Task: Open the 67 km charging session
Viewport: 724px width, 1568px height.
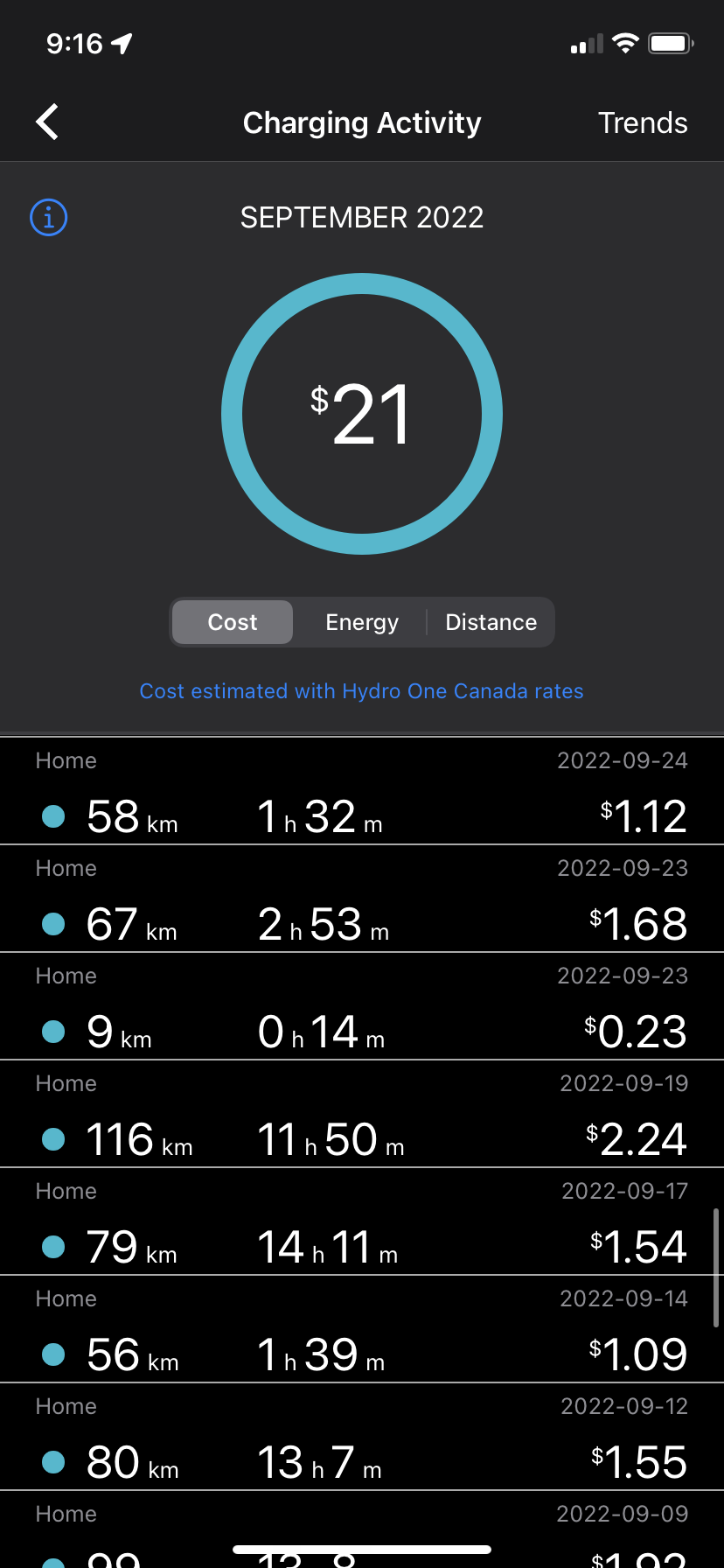Action: [x=362, y=900]
